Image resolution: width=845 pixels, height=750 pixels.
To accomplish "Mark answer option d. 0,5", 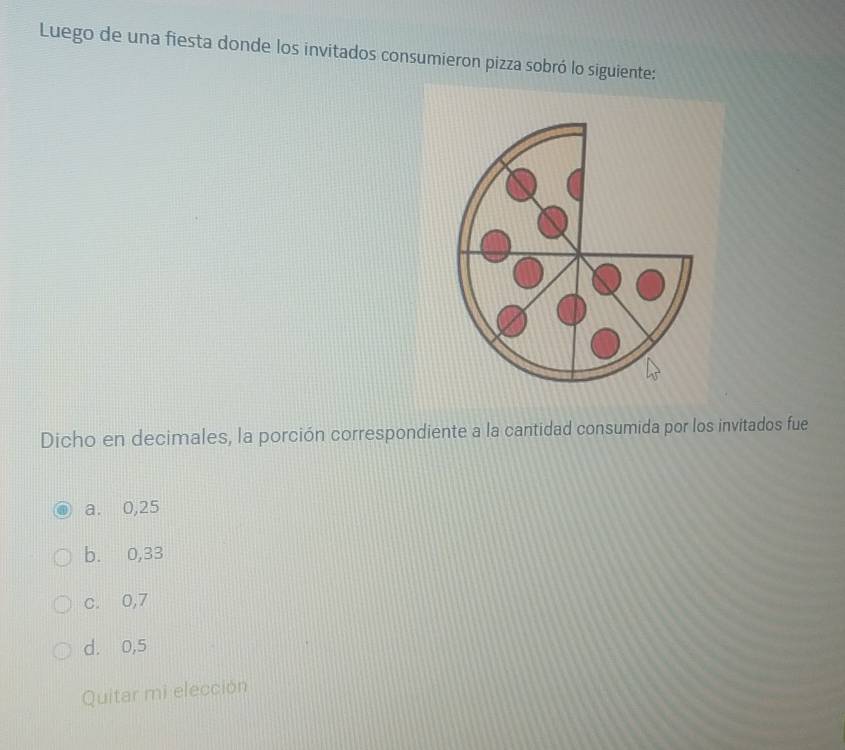I will click(63, 649).
